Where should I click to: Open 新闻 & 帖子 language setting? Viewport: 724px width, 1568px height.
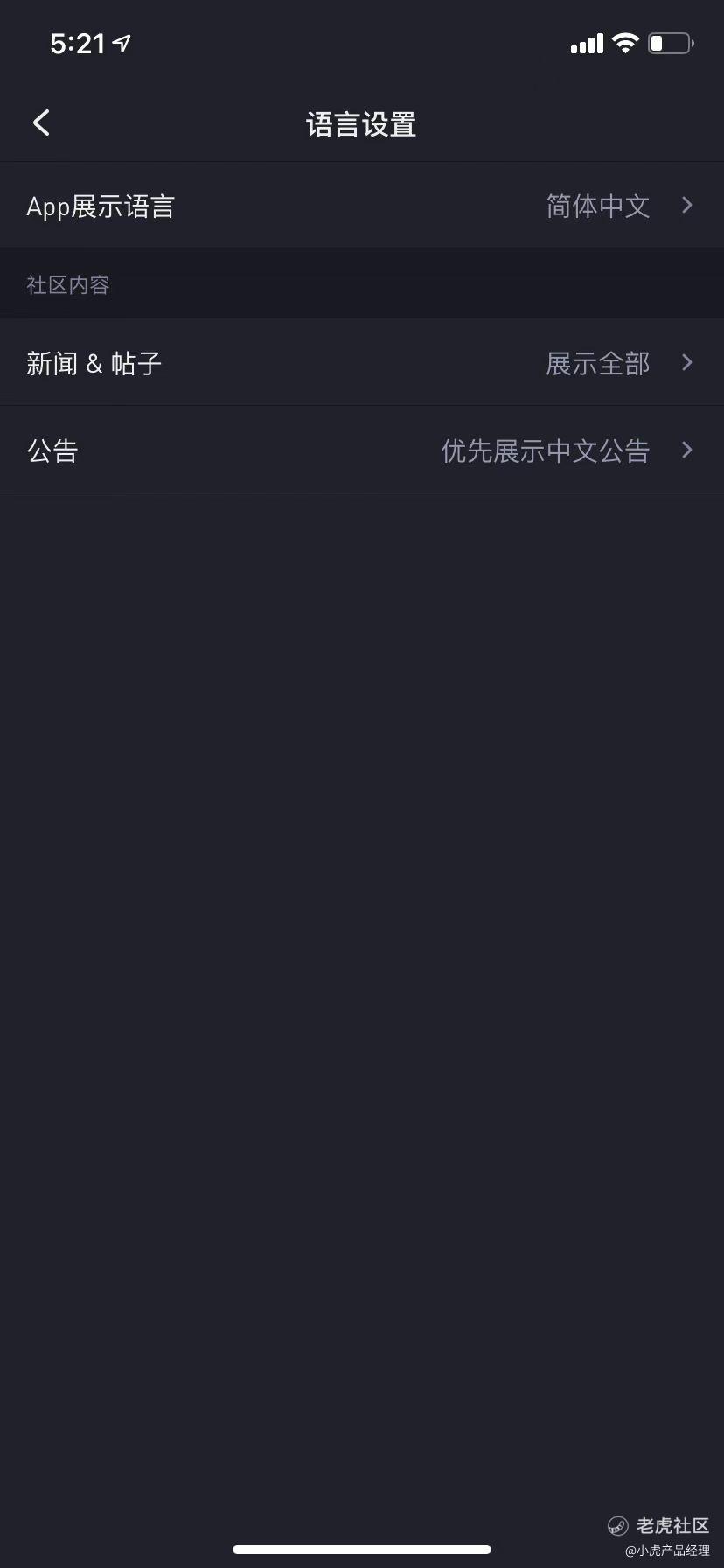click(362, 363)
